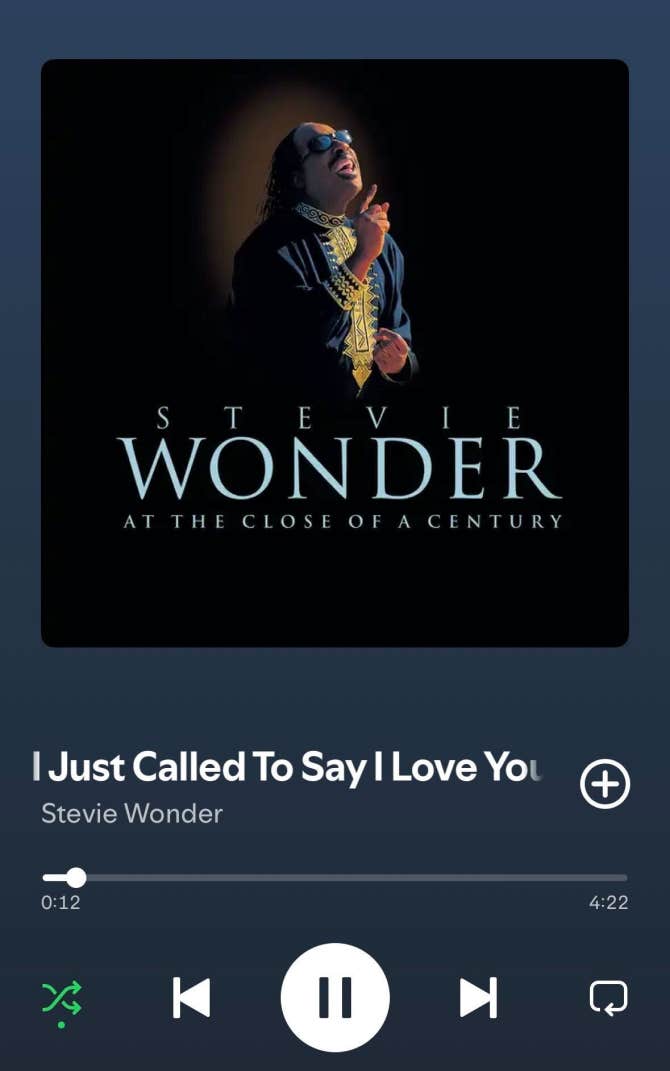Skip to the next track
Screen dimensions: 670x1071
pyautogui.click(x=478, y=997)
